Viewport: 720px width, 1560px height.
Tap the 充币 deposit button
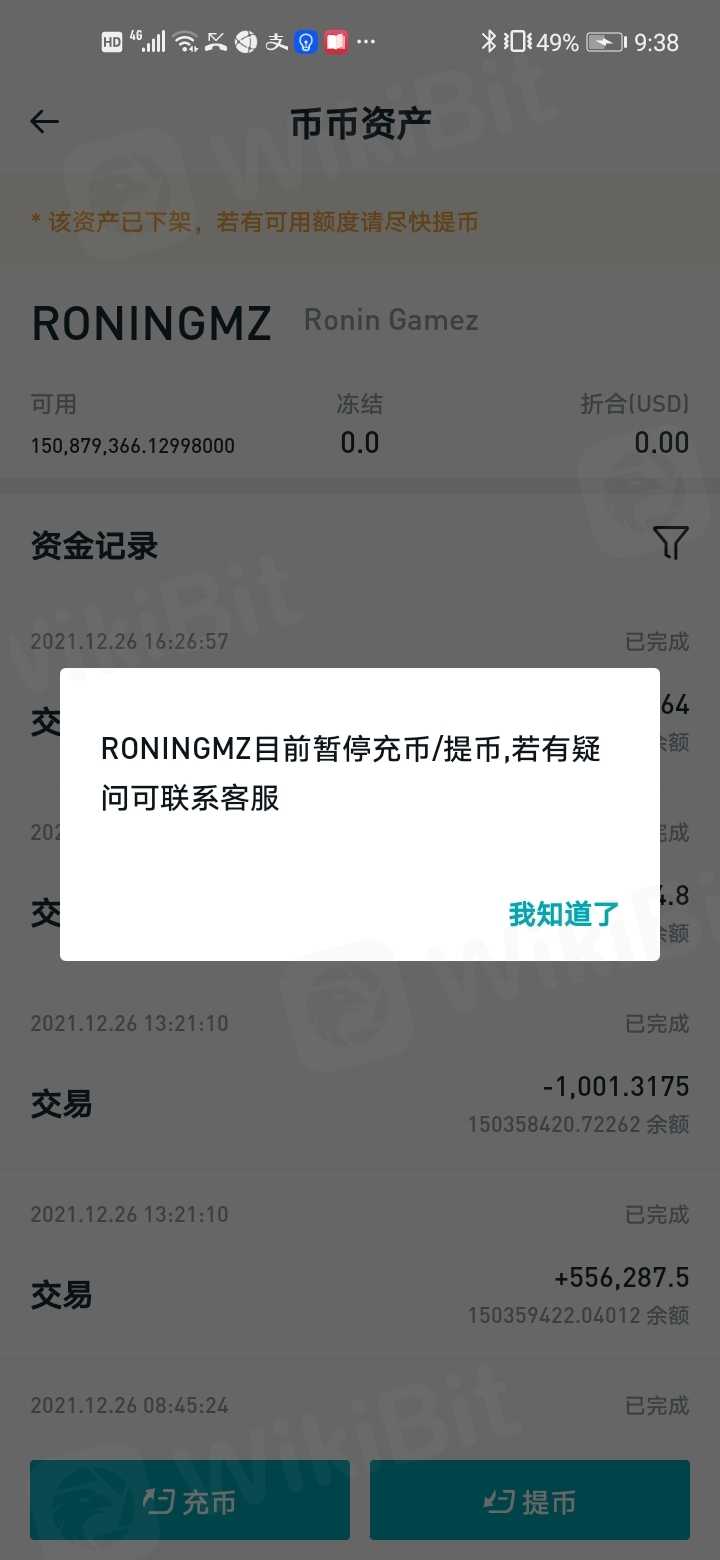pyautogui.click(x=190, y=1500)
